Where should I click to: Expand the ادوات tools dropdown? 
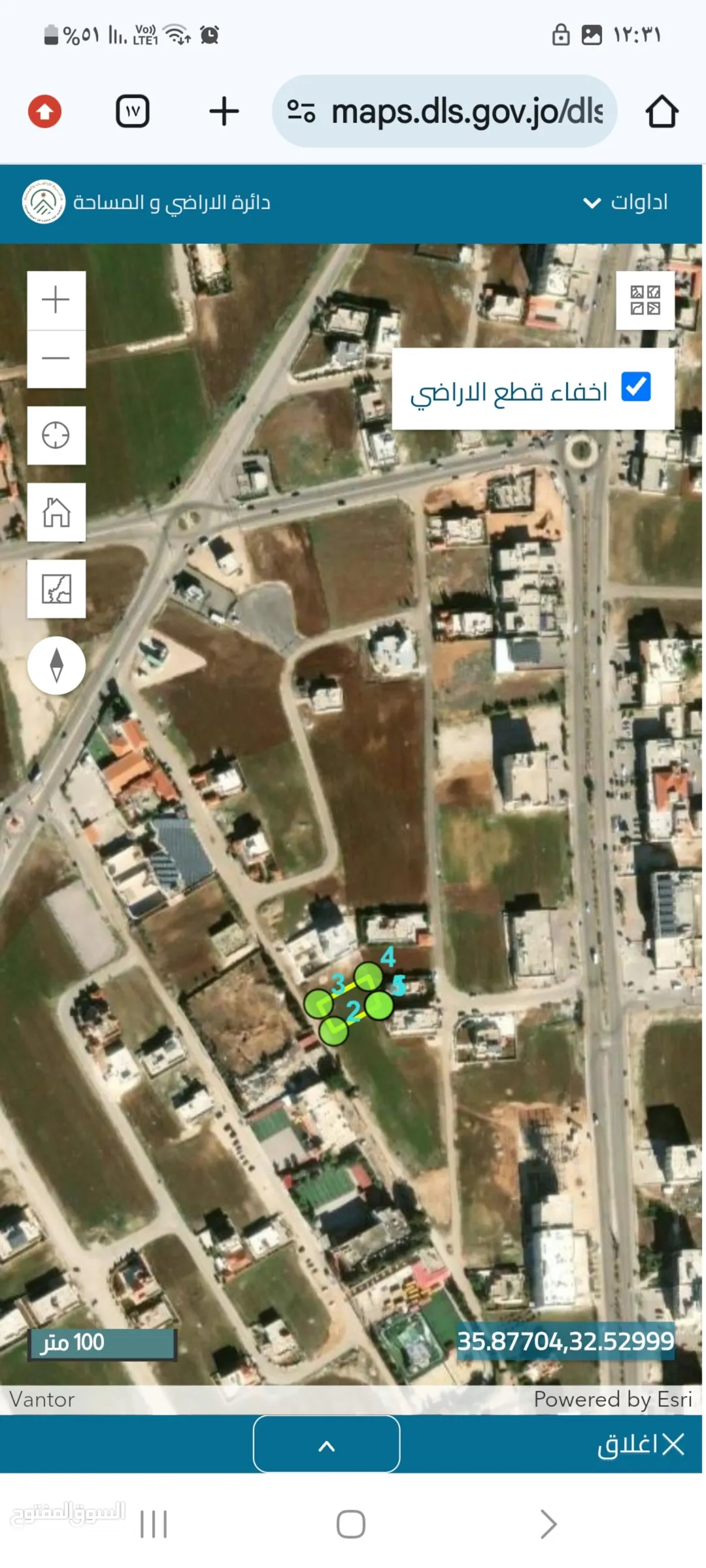(625, 202)
